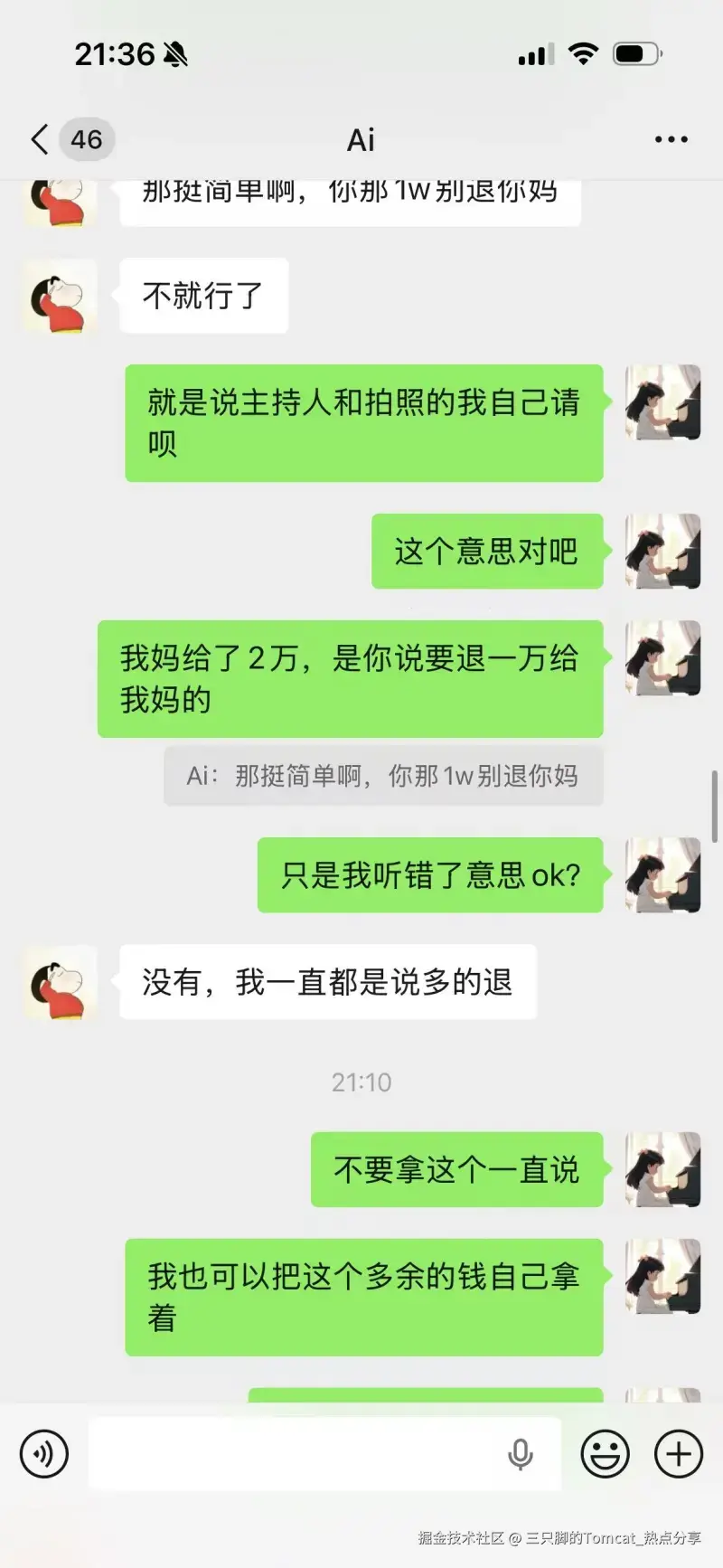Tap the back chevron to leave the chat
723x1568 pixels.
tap(37, 139)
